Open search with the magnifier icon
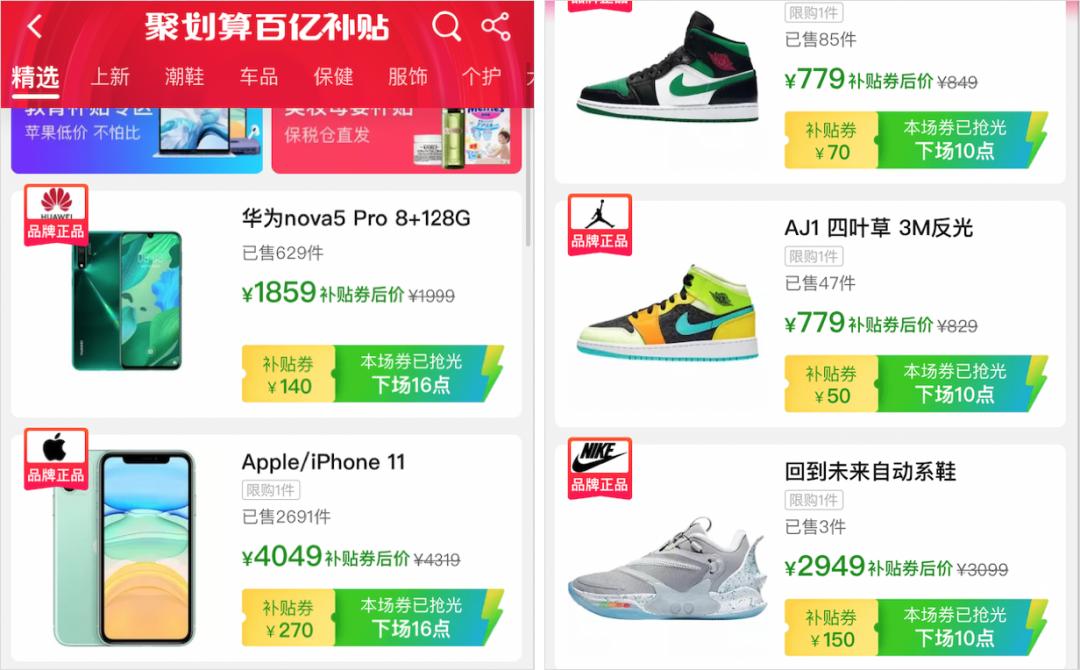The height and width of the screenshot is (670, 1080). [446, 27]
